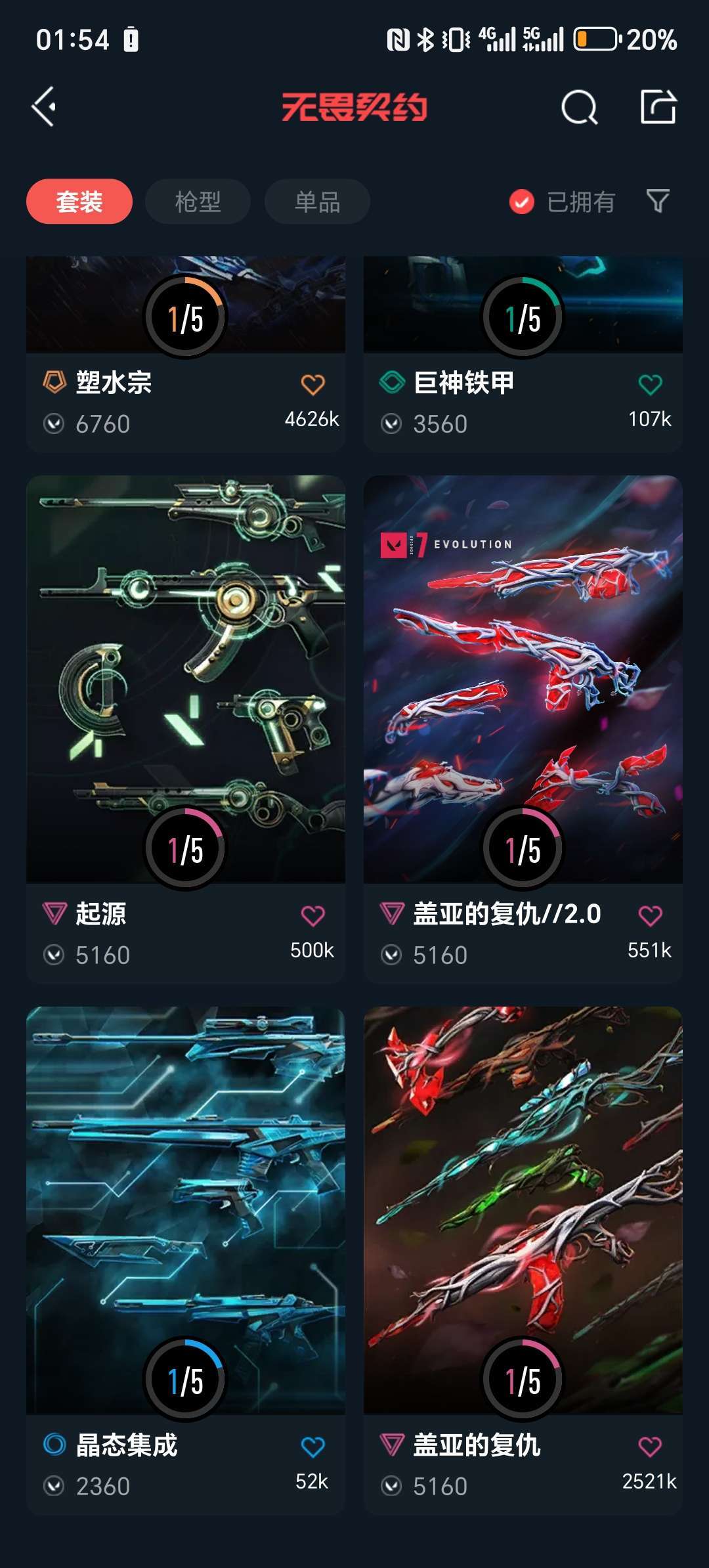Share this page via the share icon
Screen dimensions: 709x1568
[x=658, y=106]
